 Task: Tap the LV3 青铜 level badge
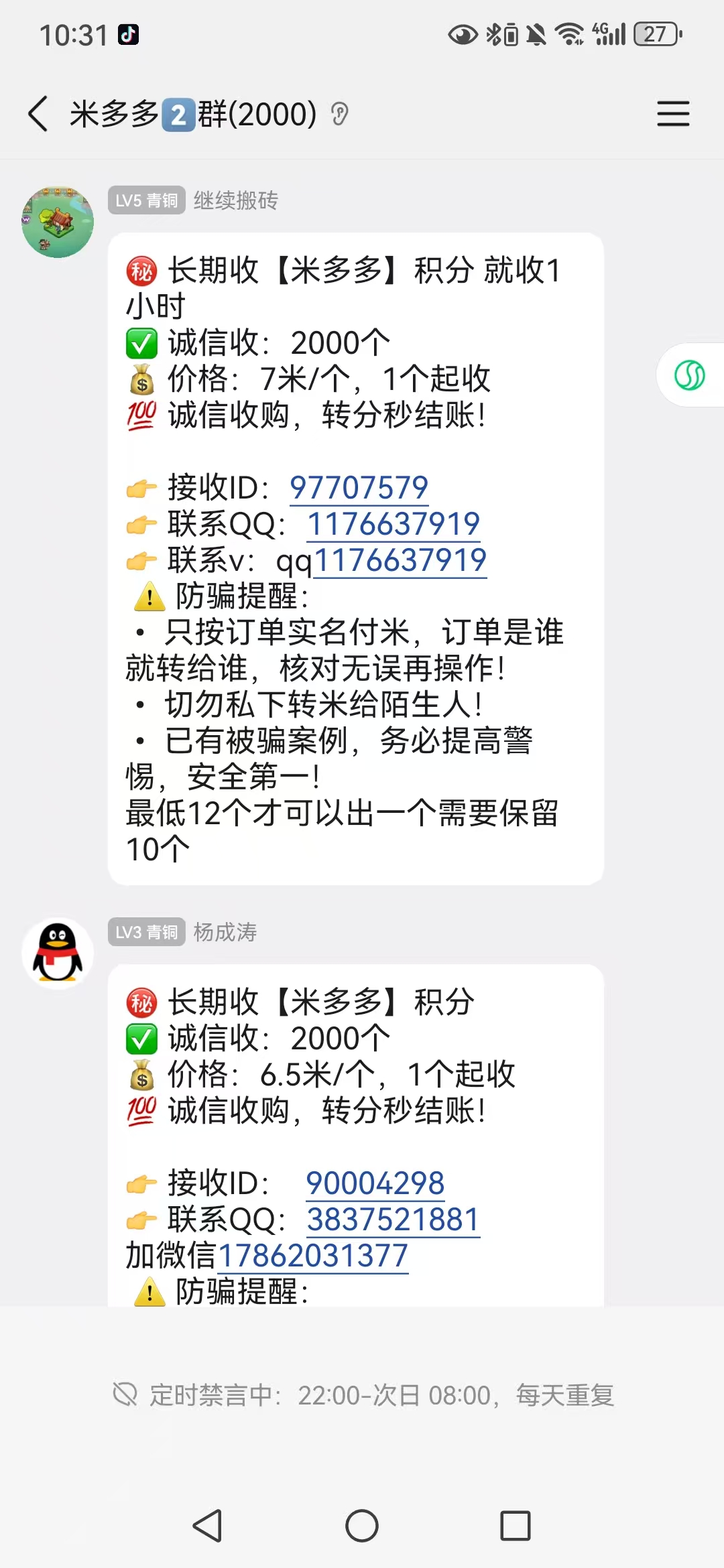(x=145, y=932)
